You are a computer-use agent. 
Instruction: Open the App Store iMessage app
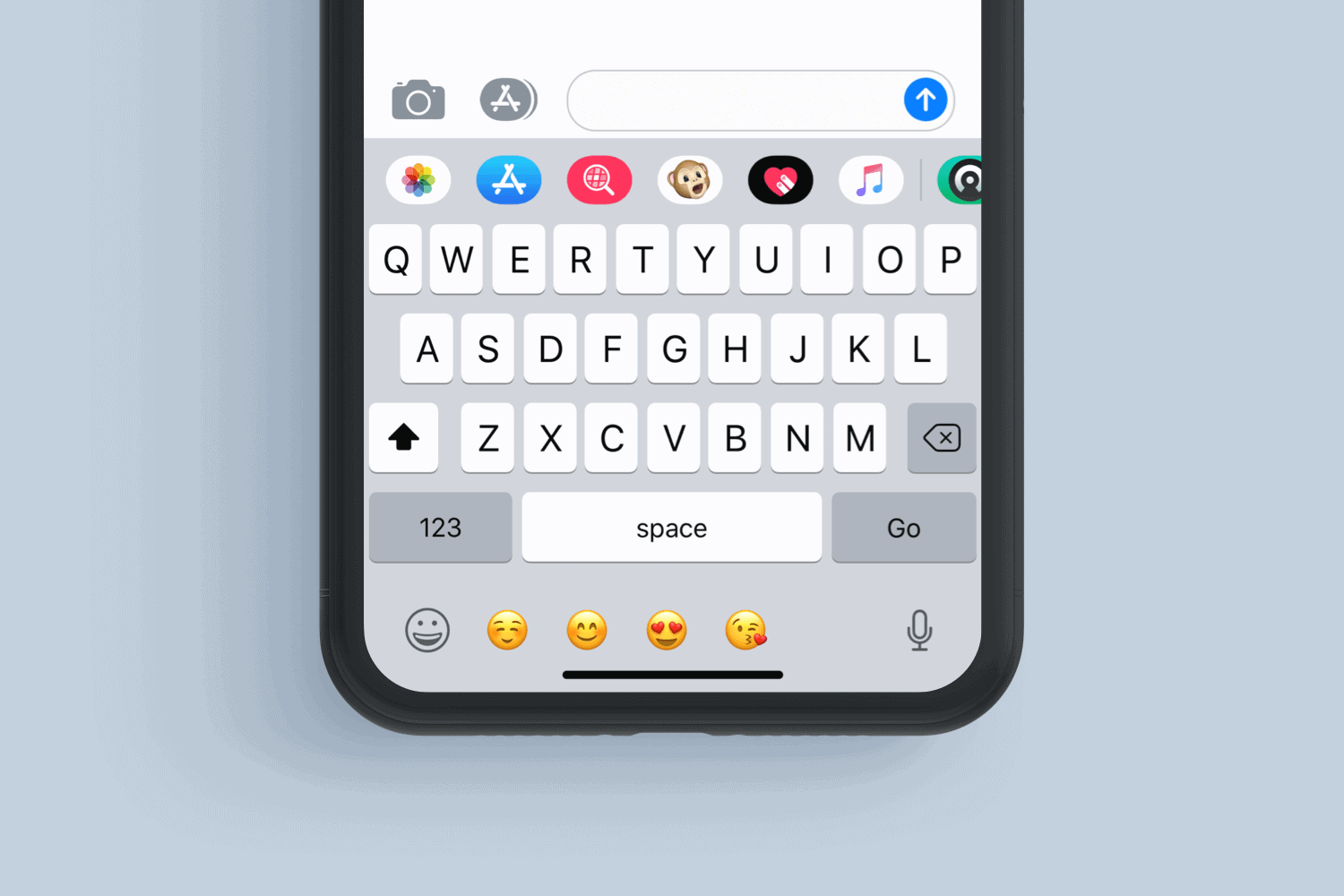pos(509,180)
